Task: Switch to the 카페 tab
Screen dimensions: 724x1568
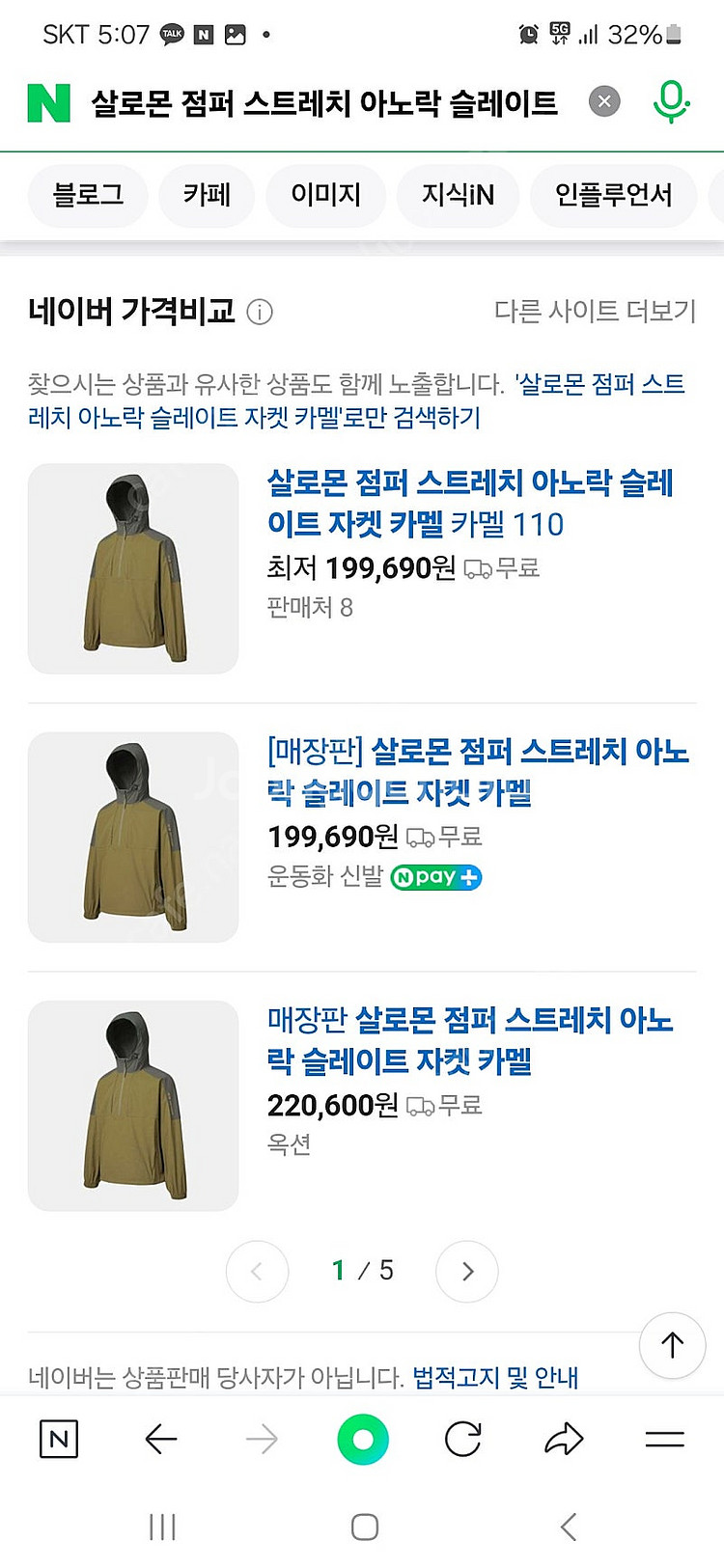Action: [x=207, y=196]
